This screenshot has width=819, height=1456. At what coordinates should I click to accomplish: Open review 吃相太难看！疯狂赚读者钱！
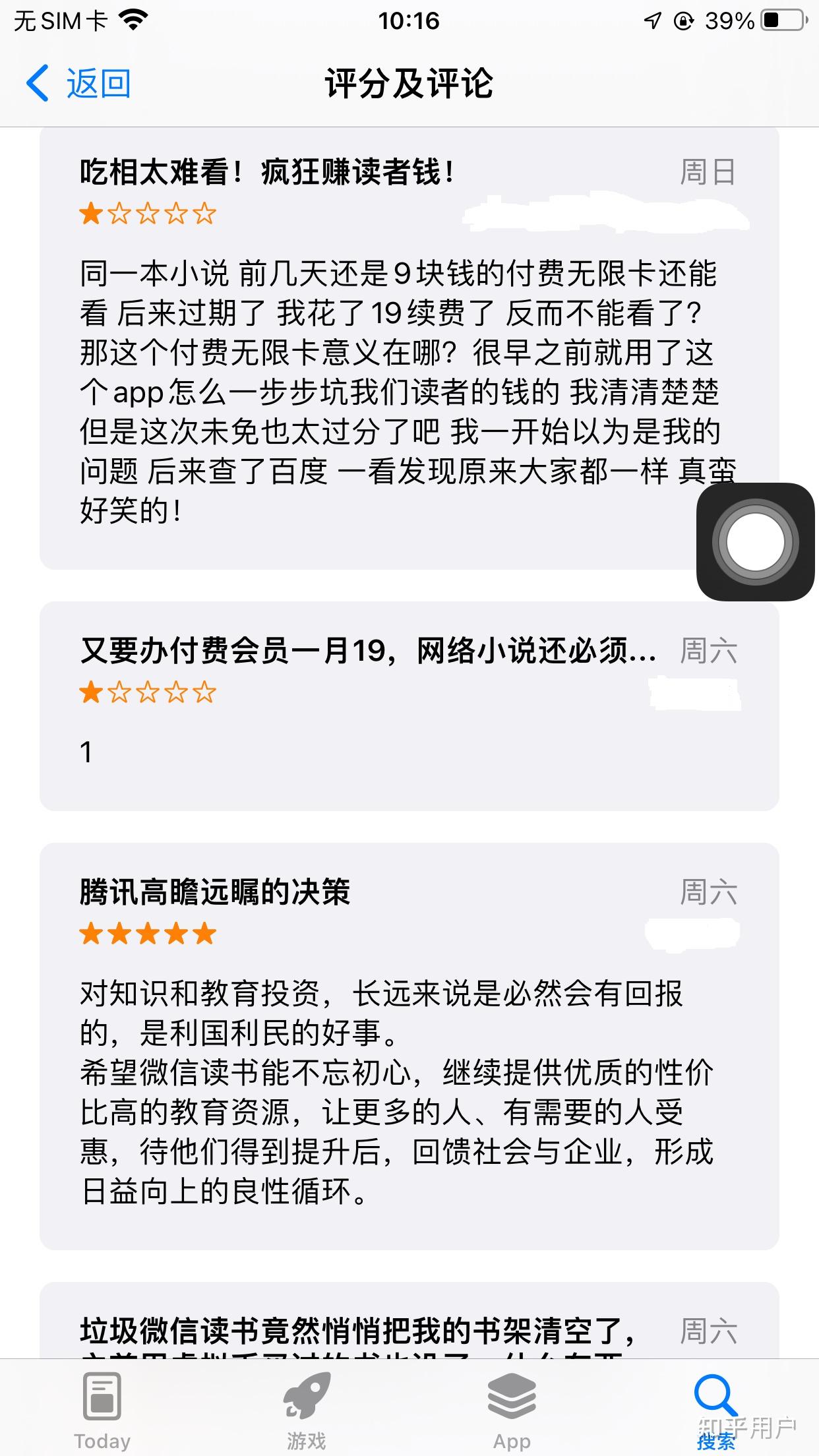point(369,349)
